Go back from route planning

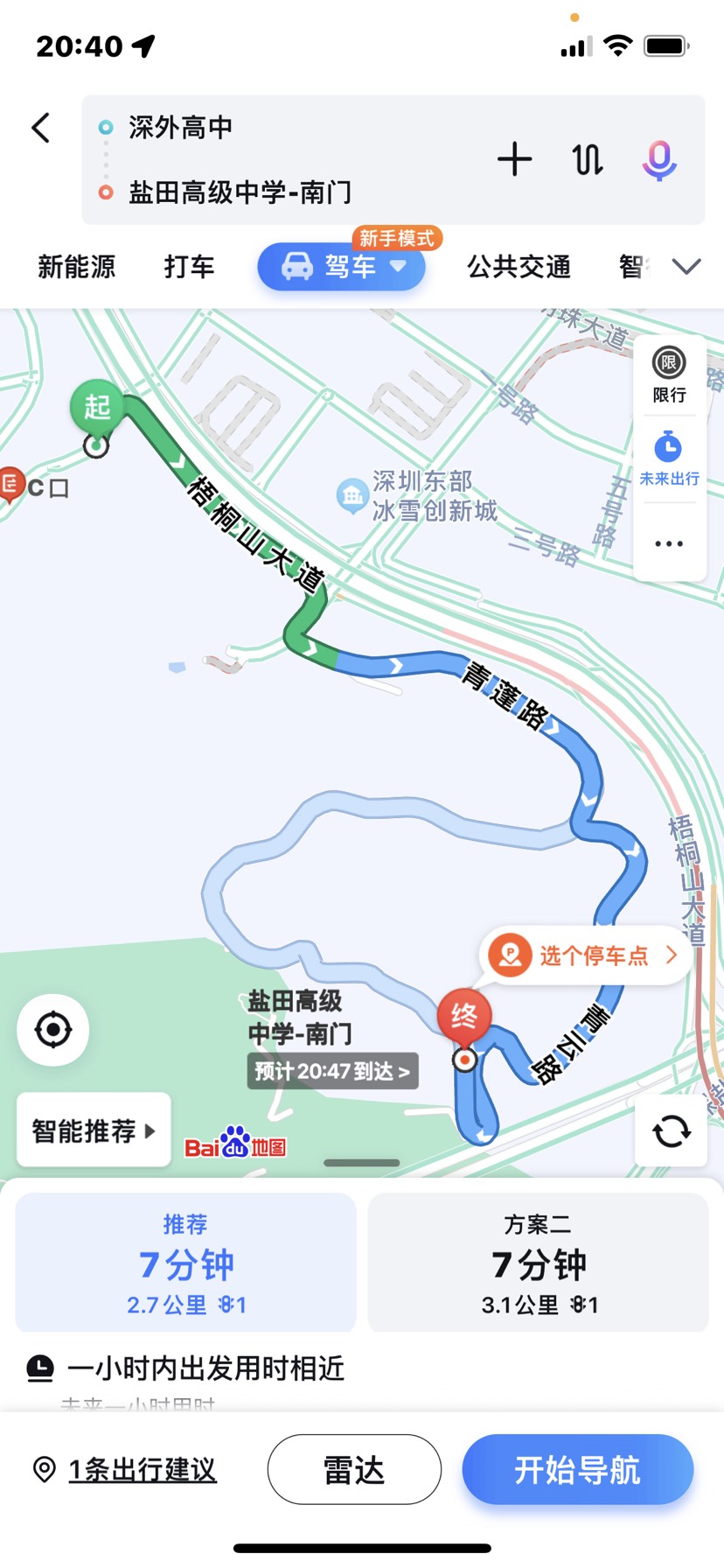click(41, 128)
